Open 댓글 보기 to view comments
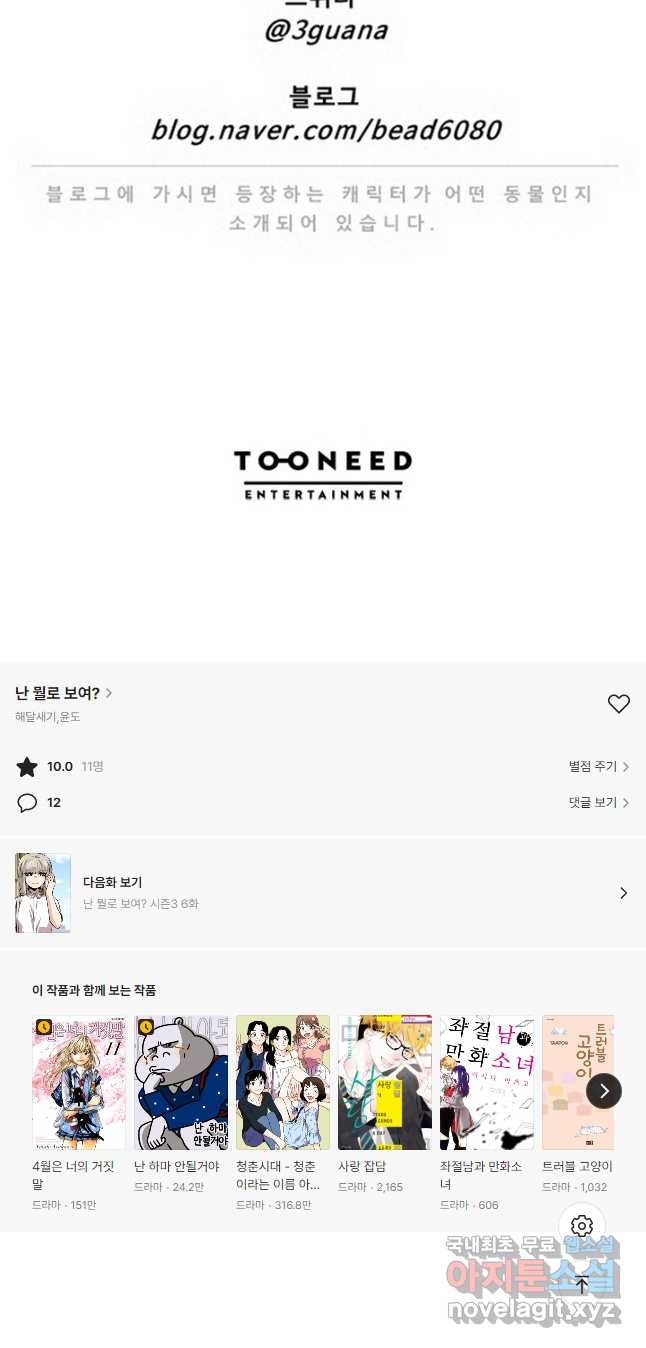This screenshot has height=1348, width=646. pyautogui.click(x=598, y=803)
